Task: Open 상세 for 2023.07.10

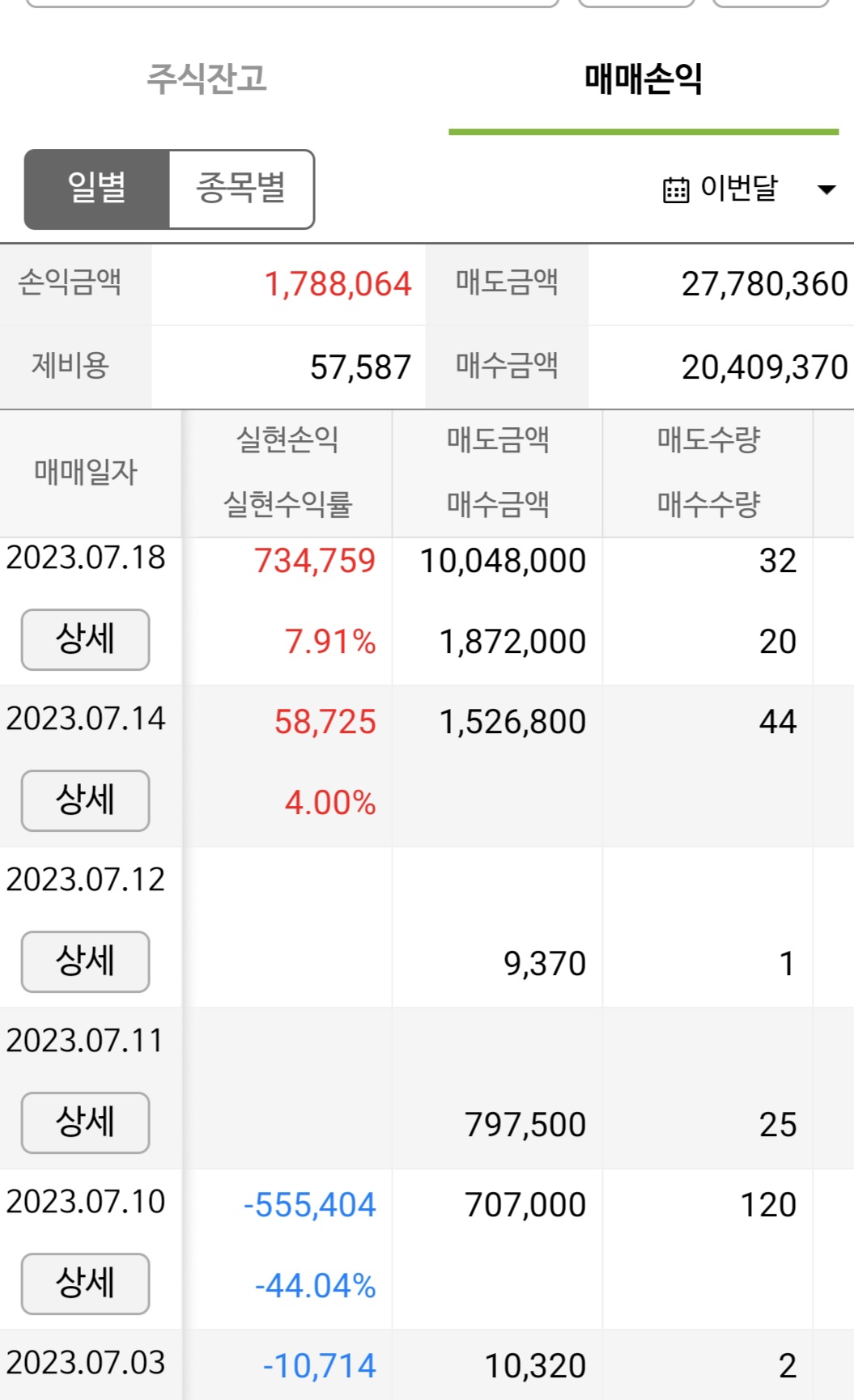Action: pyautogui.click(x=85, y=1283)
